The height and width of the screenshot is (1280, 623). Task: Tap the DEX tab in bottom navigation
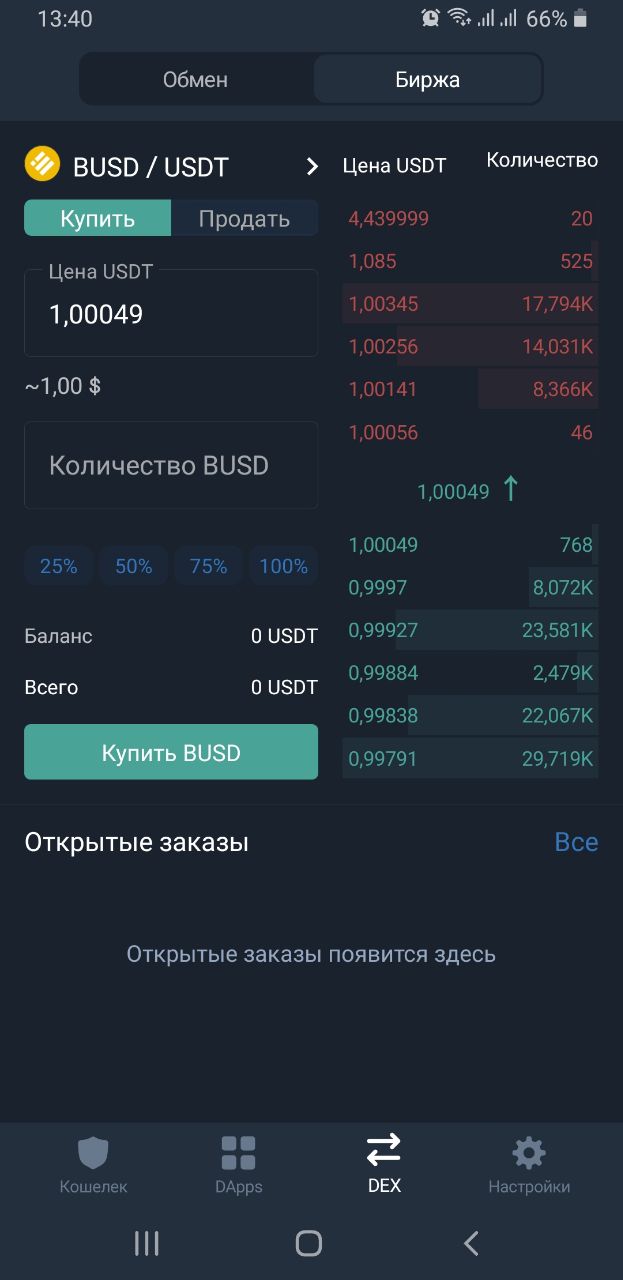pyautogui.click(x=384, y=1165)
